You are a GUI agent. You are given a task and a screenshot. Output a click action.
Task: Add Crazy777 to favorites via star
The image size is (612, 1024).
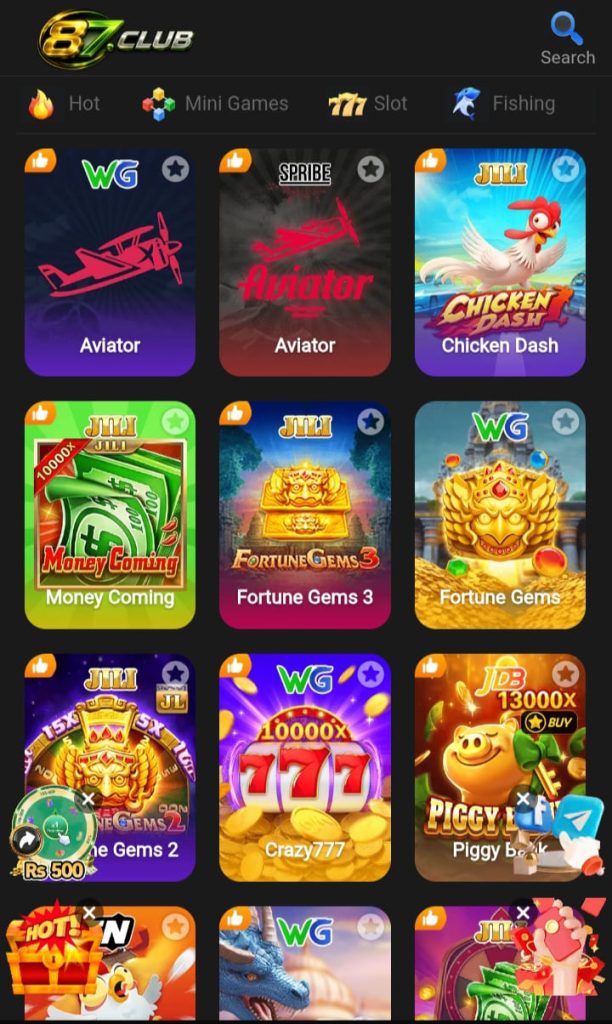point(370,674)
